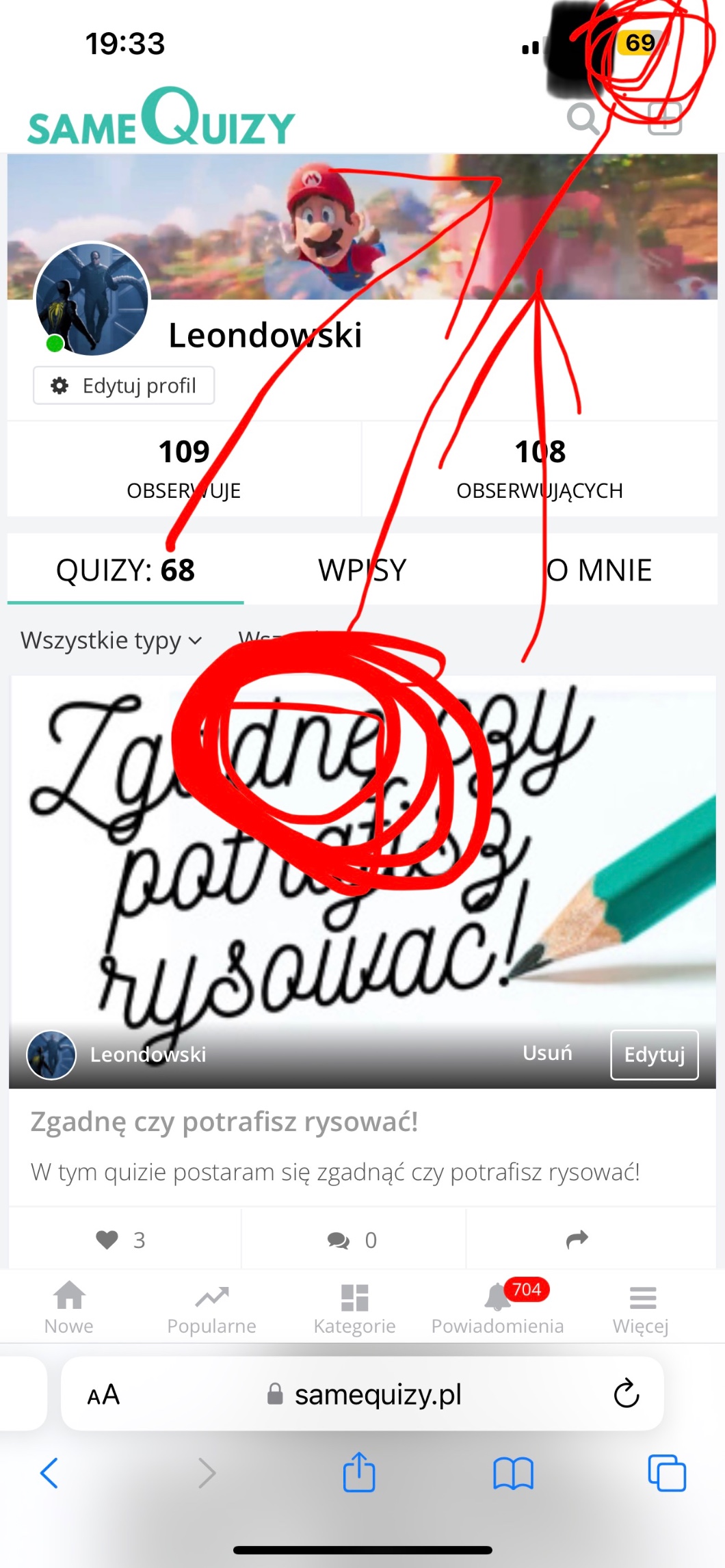Select the QUIZY tab
Image resolution: width=725 pixels, height=1568 pixels.
[126, 570]
